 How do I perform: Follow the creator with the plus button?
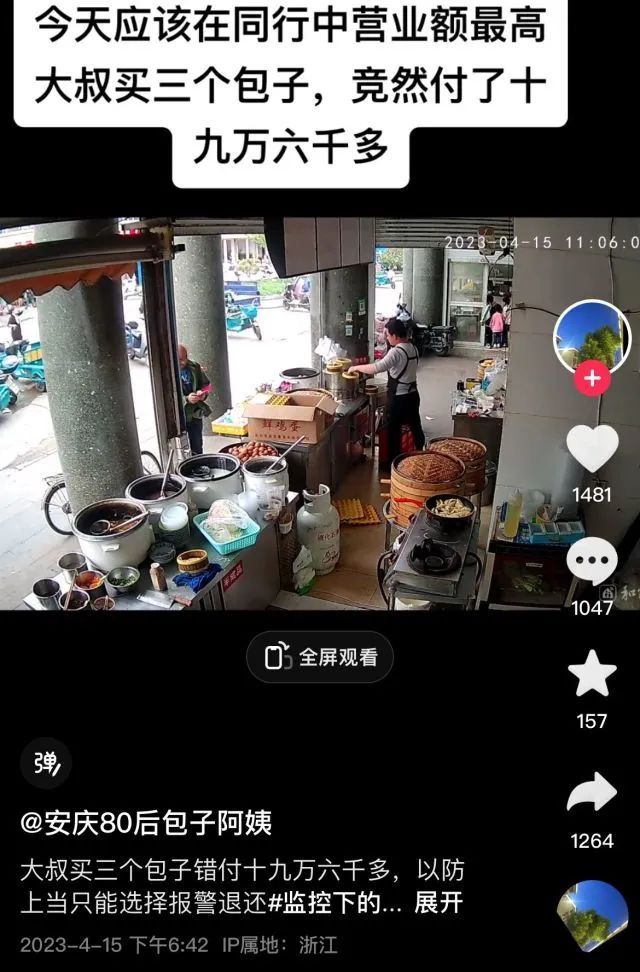point(592,380)
